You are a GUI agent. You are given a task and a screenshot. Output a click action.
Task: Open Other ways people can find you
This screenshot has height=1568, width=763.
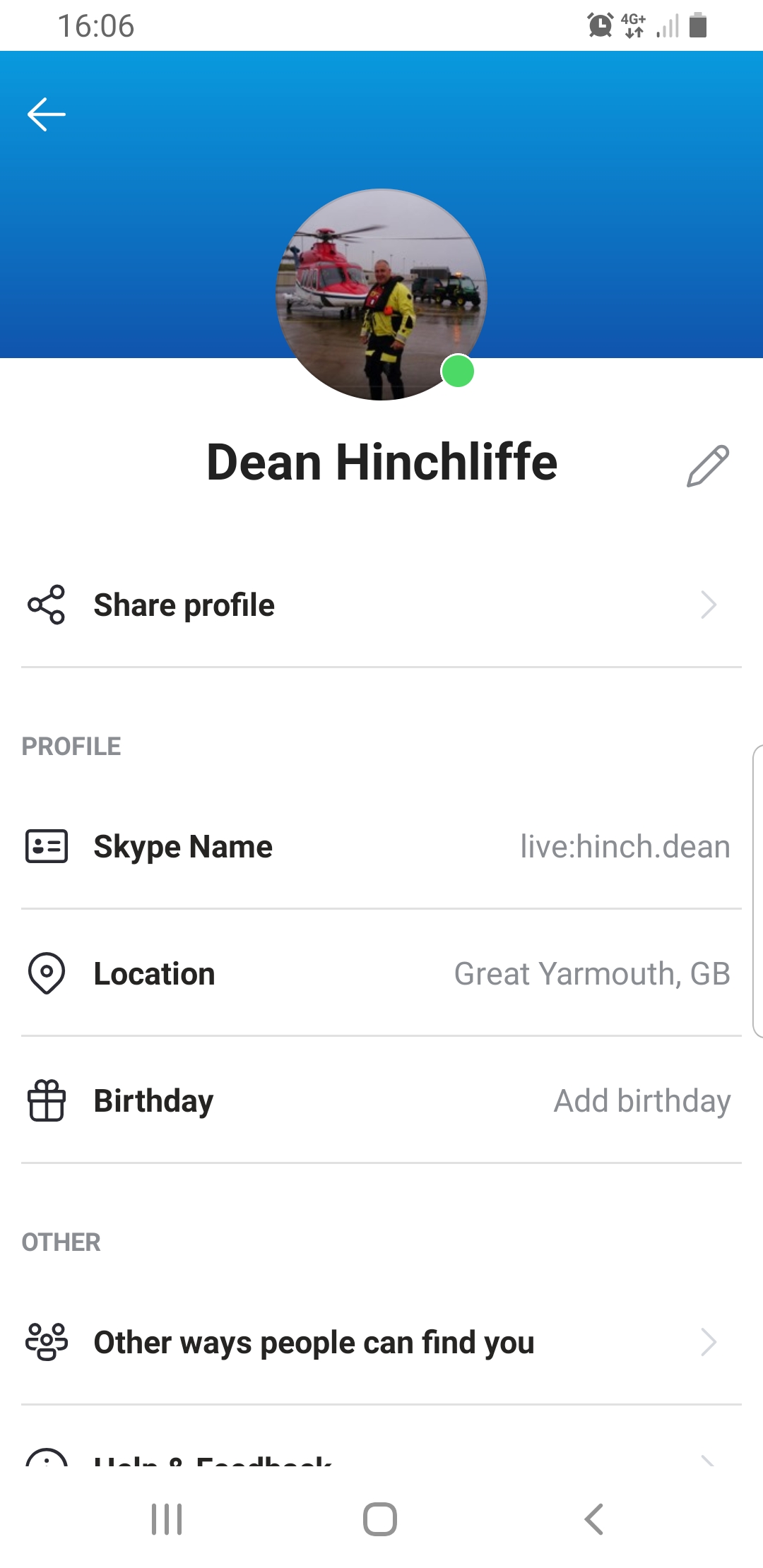point(381,1342)
